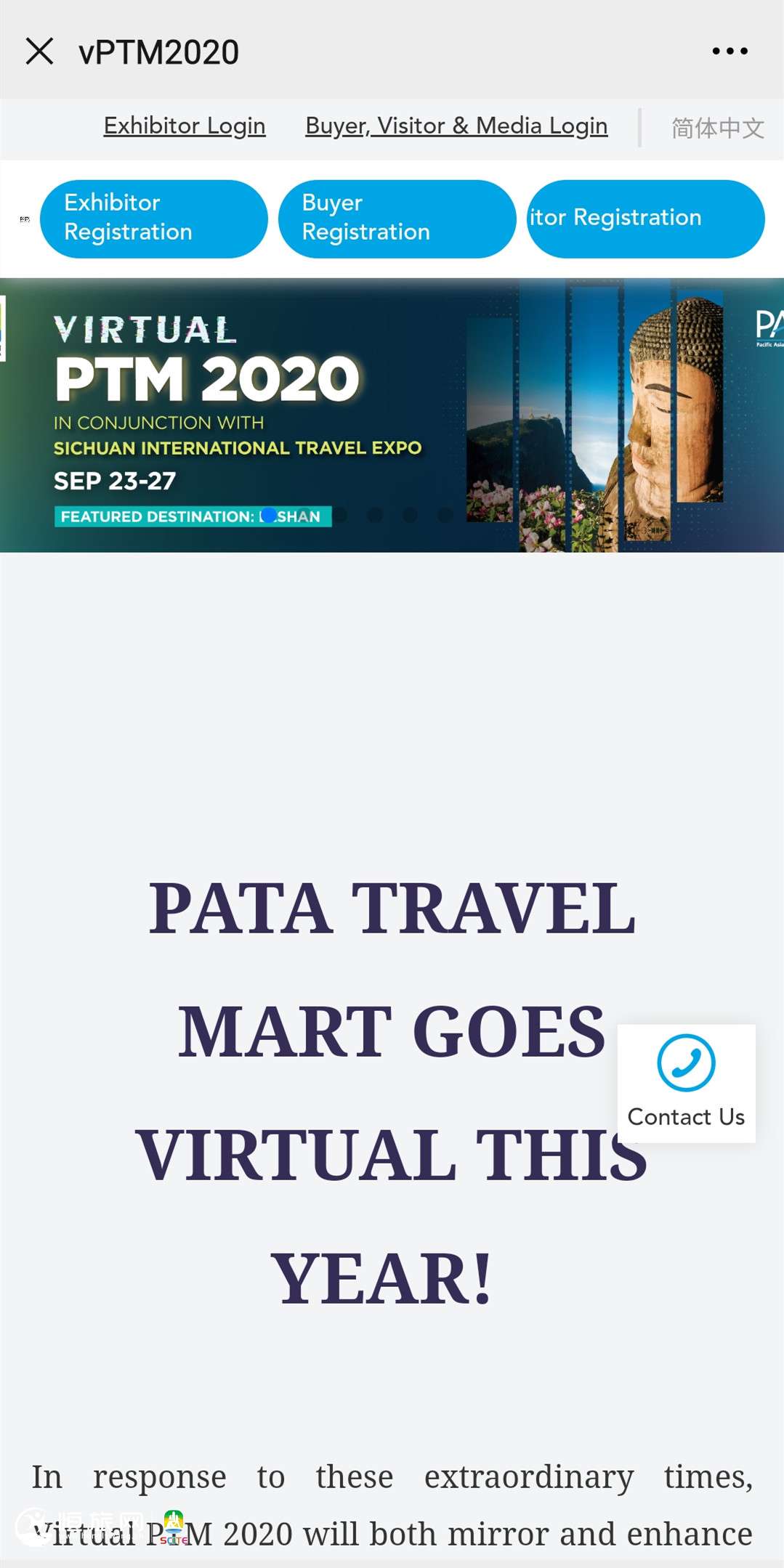Open the three-dot overflow menu
The image size is (784, 1568).
pos(730,52)
